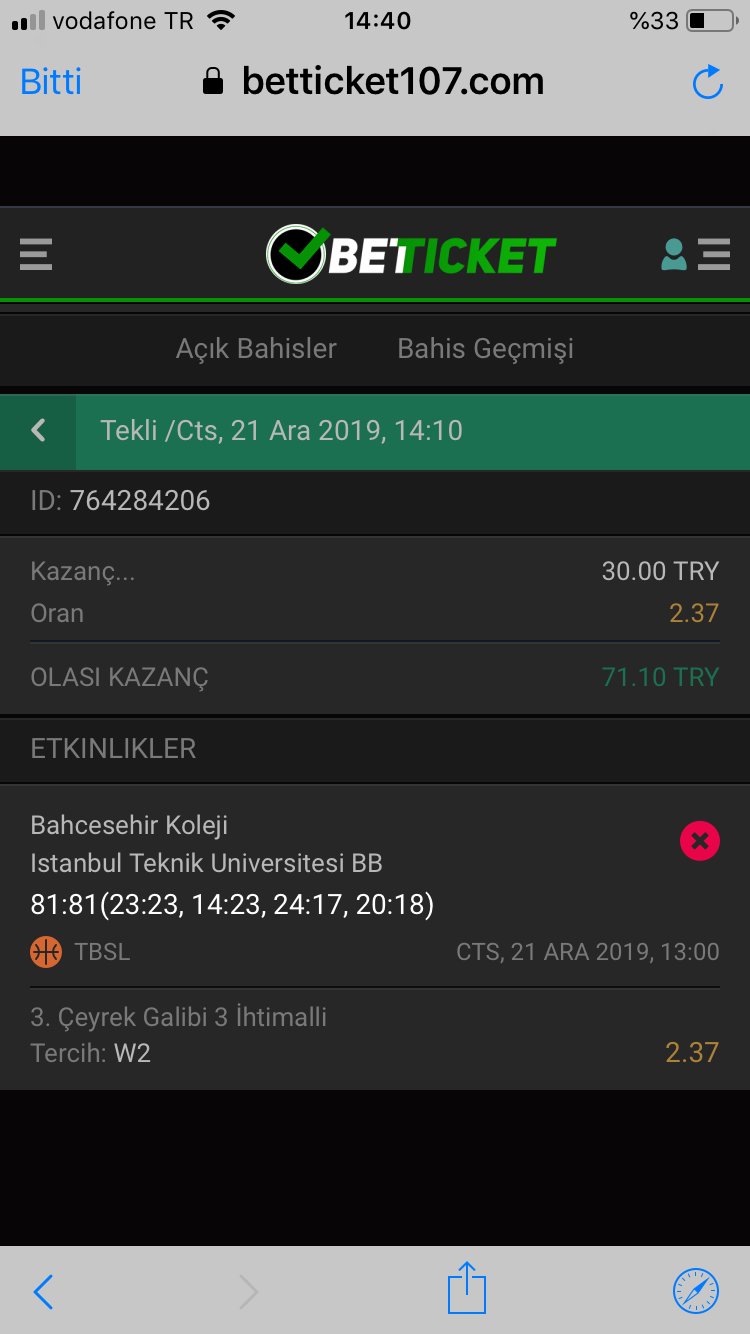Screen dimensions: 750x1334
Task: Tap the betticket107.com address bar
Action: point(375,81)
